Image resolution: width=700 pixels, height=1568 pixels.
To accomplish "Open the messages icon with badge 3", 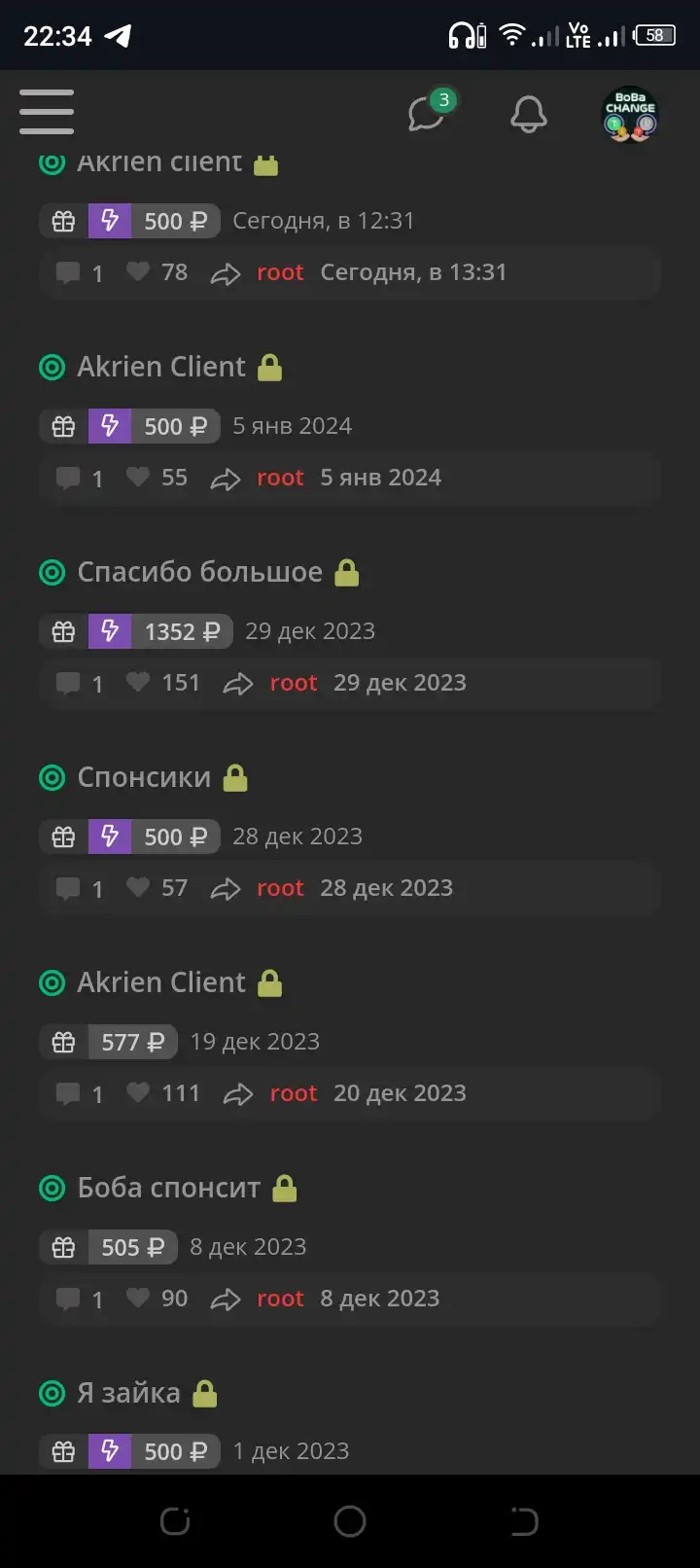I will tap(430, 112).
